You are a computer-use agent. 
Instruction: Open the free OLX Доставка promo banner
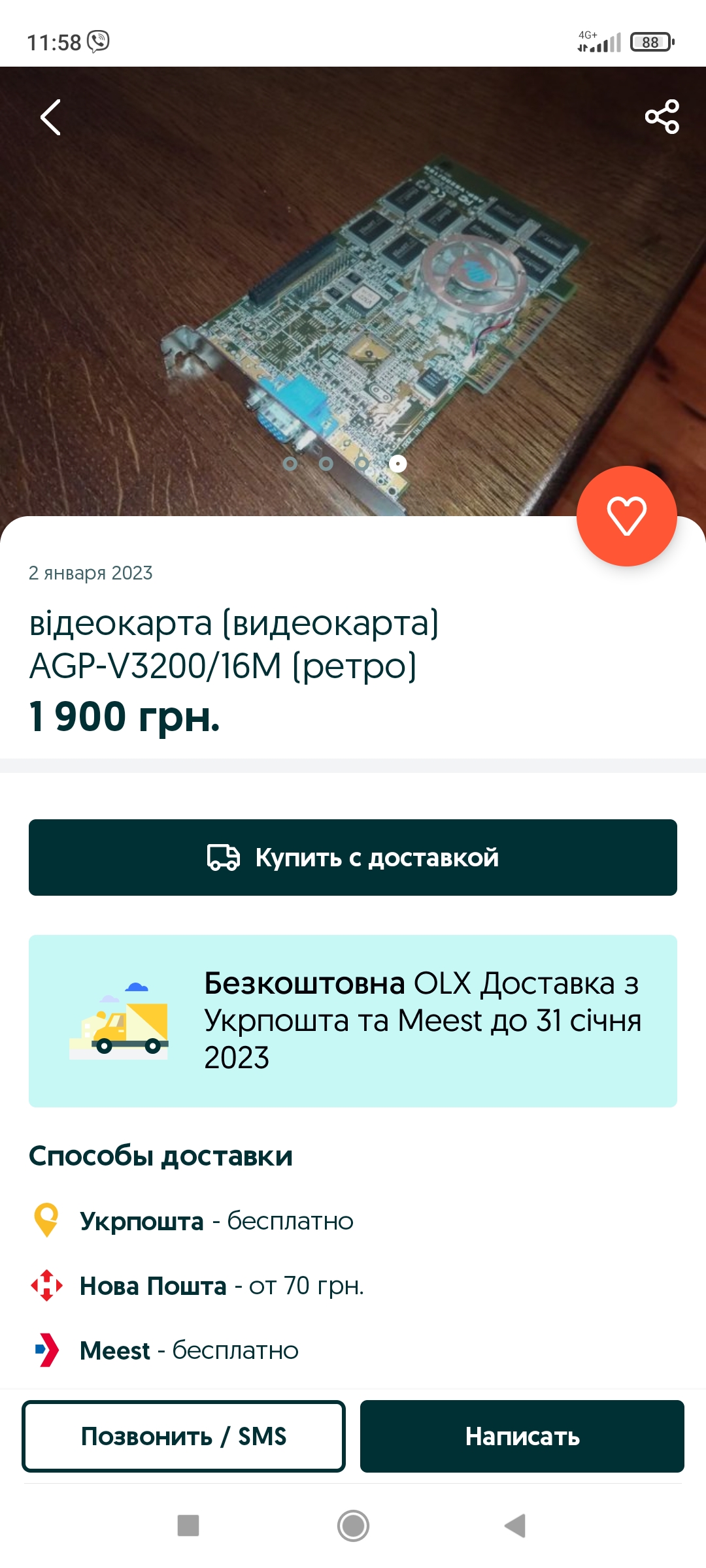[x=353, y=1021]
